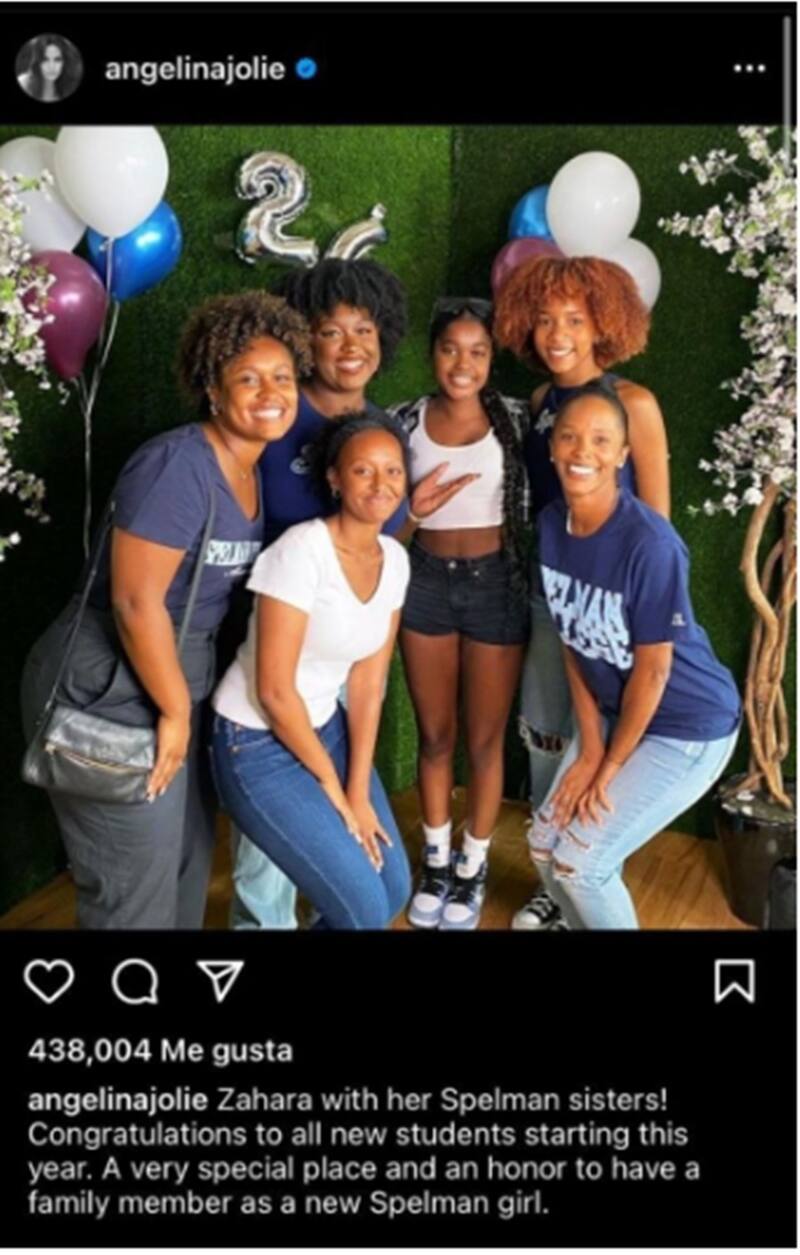Viewport: 800px width, 1255px height.
Task: Open the angelinajolie username in the post header
Action: tap(195, 69)
